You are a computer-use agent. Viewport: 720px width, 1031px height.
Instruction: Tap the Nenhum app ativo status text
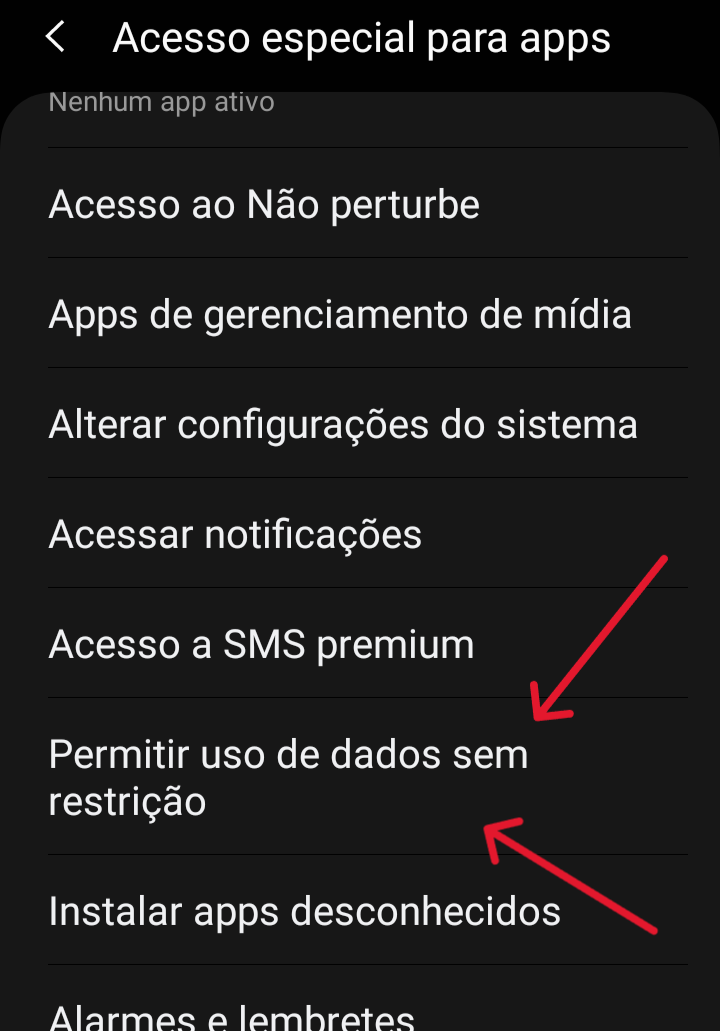(x=161, y=101)
